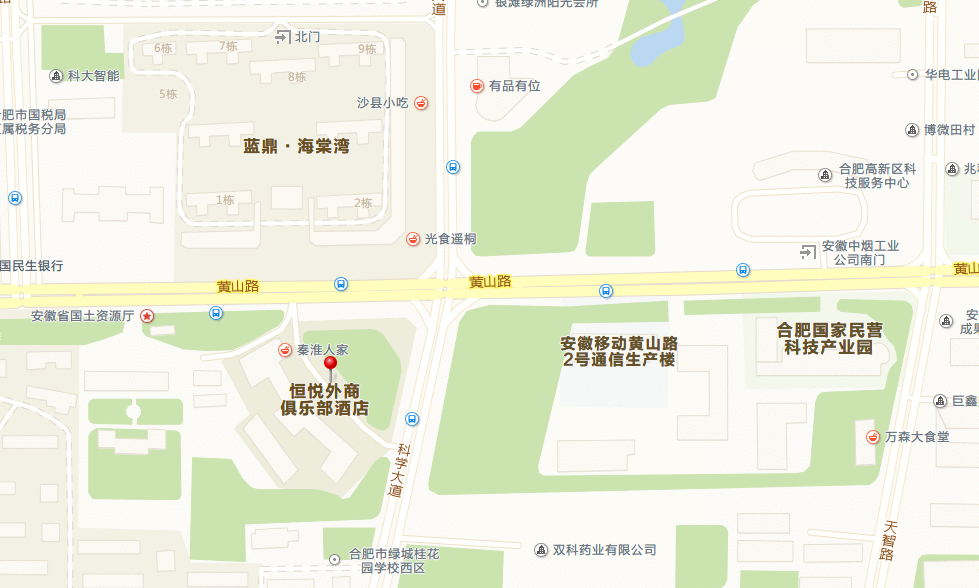
Task: Select the 华电工业 marker
Action: tap(912, 75)
